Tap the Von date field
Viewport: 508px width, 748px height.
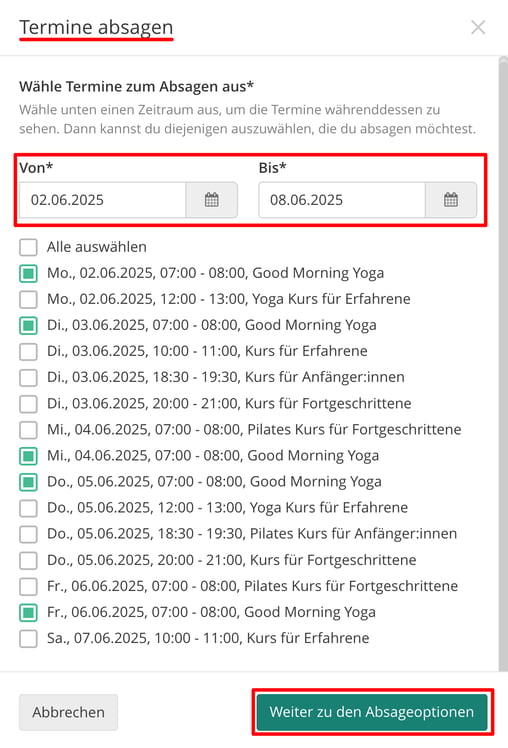[x=103, y=200]
